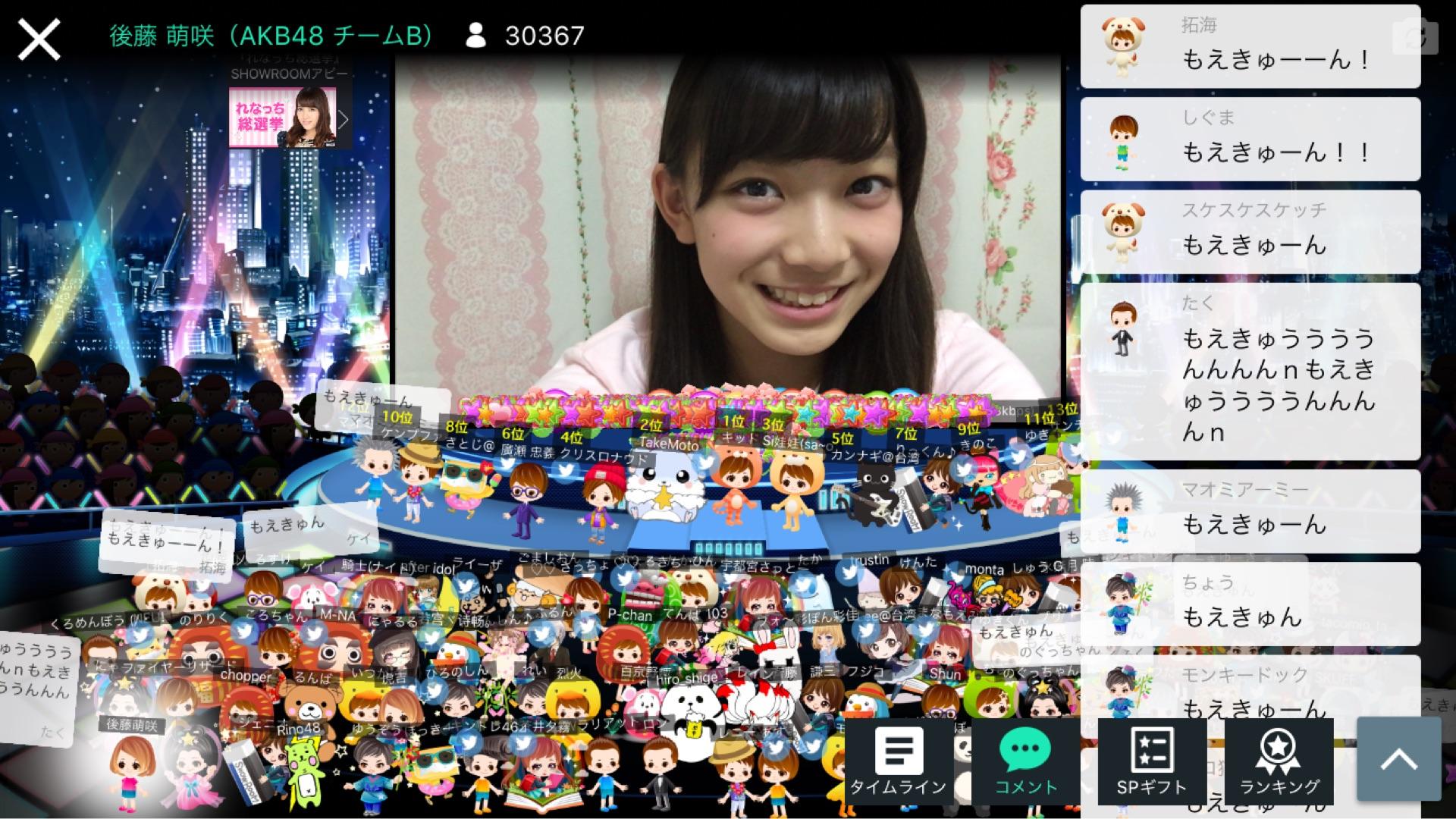This screenshot has width=1456, height=819.
Task: Open the れなっち総選挙 event banner
Action: click(x=290, y=118)
